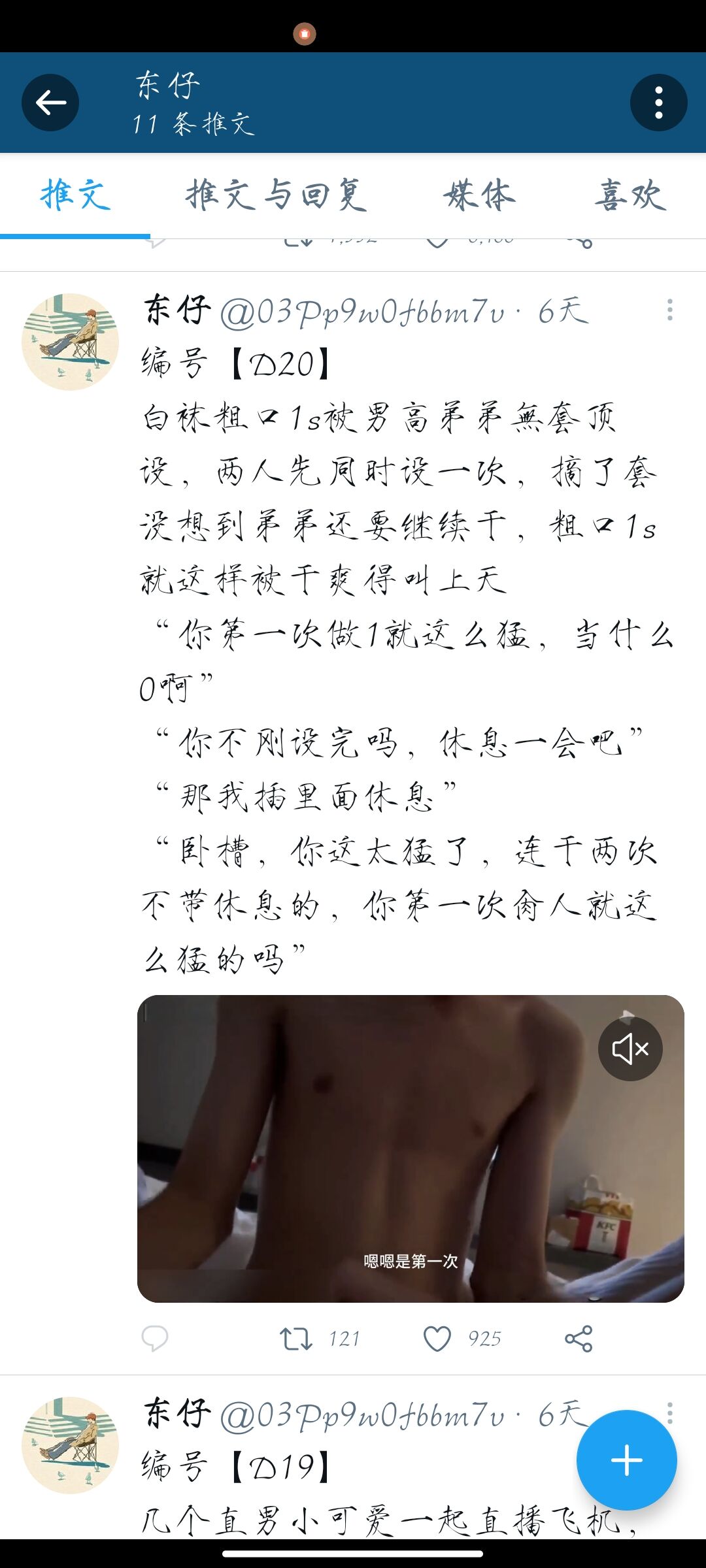Screen dimensions: 706x1568
Task: Select the 推文 tab
Action: pos(75,195)
